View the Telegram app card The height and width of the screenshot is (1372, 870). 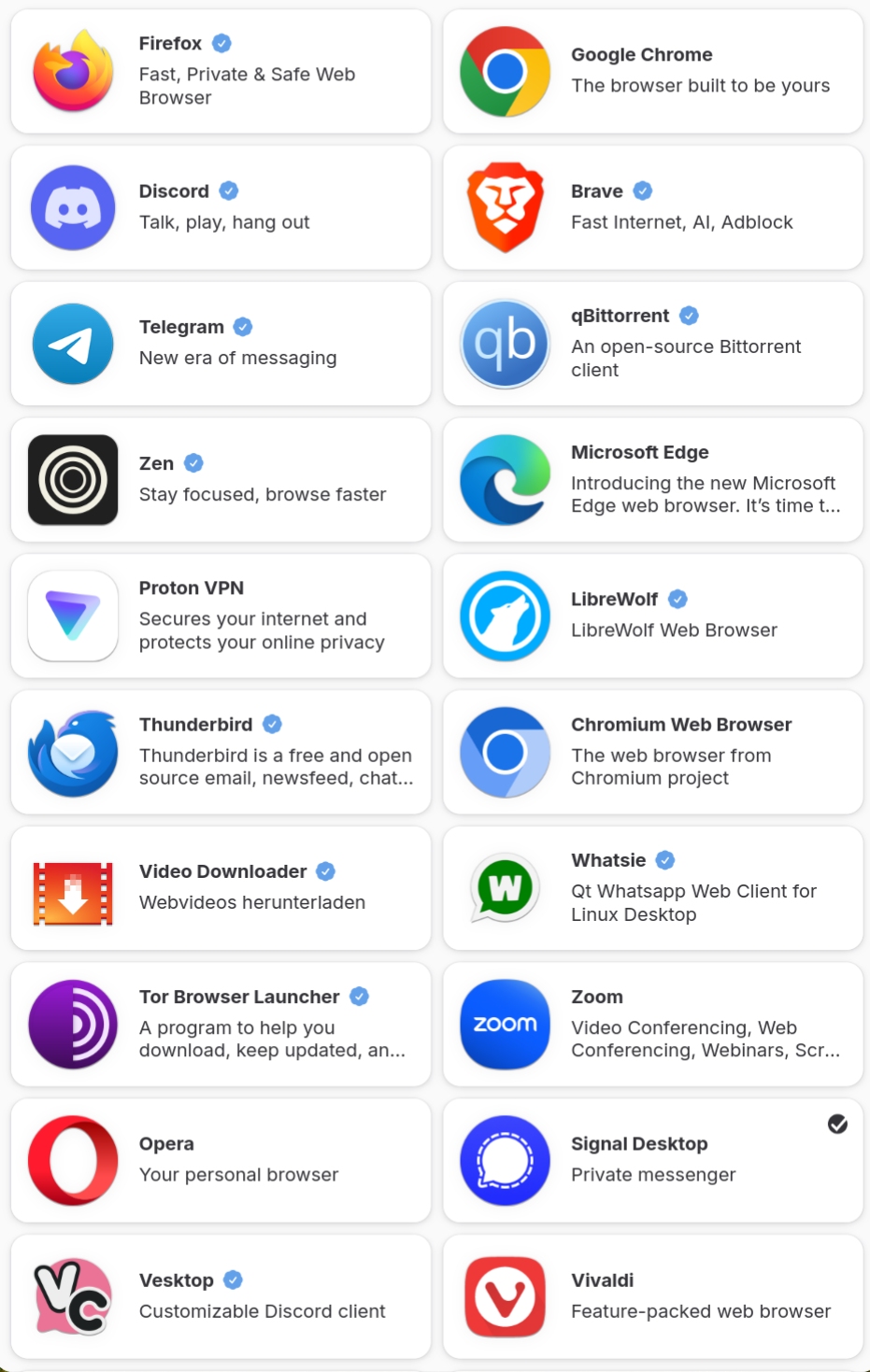pos(221,344)
